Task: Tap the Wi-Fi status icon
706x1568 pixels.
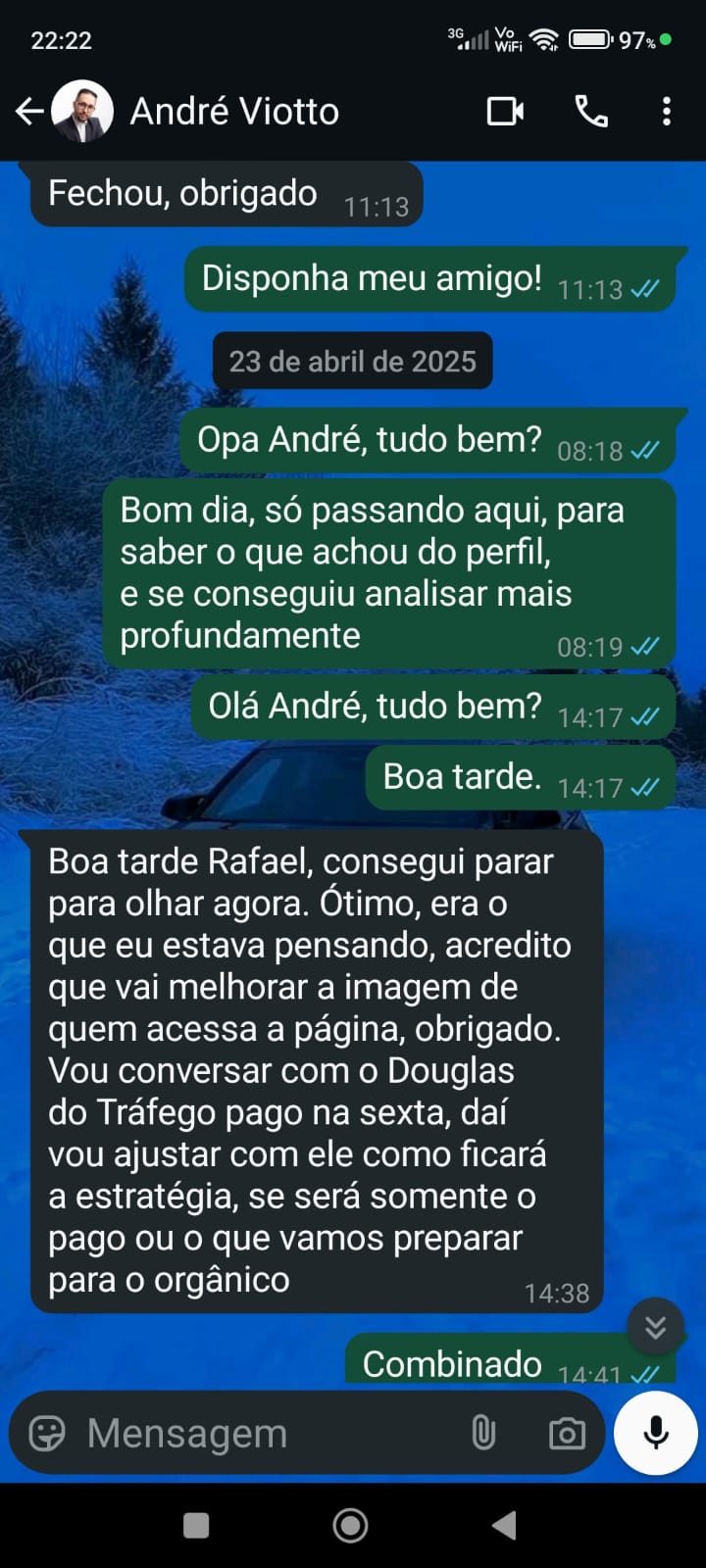Action: click(545, 40)
